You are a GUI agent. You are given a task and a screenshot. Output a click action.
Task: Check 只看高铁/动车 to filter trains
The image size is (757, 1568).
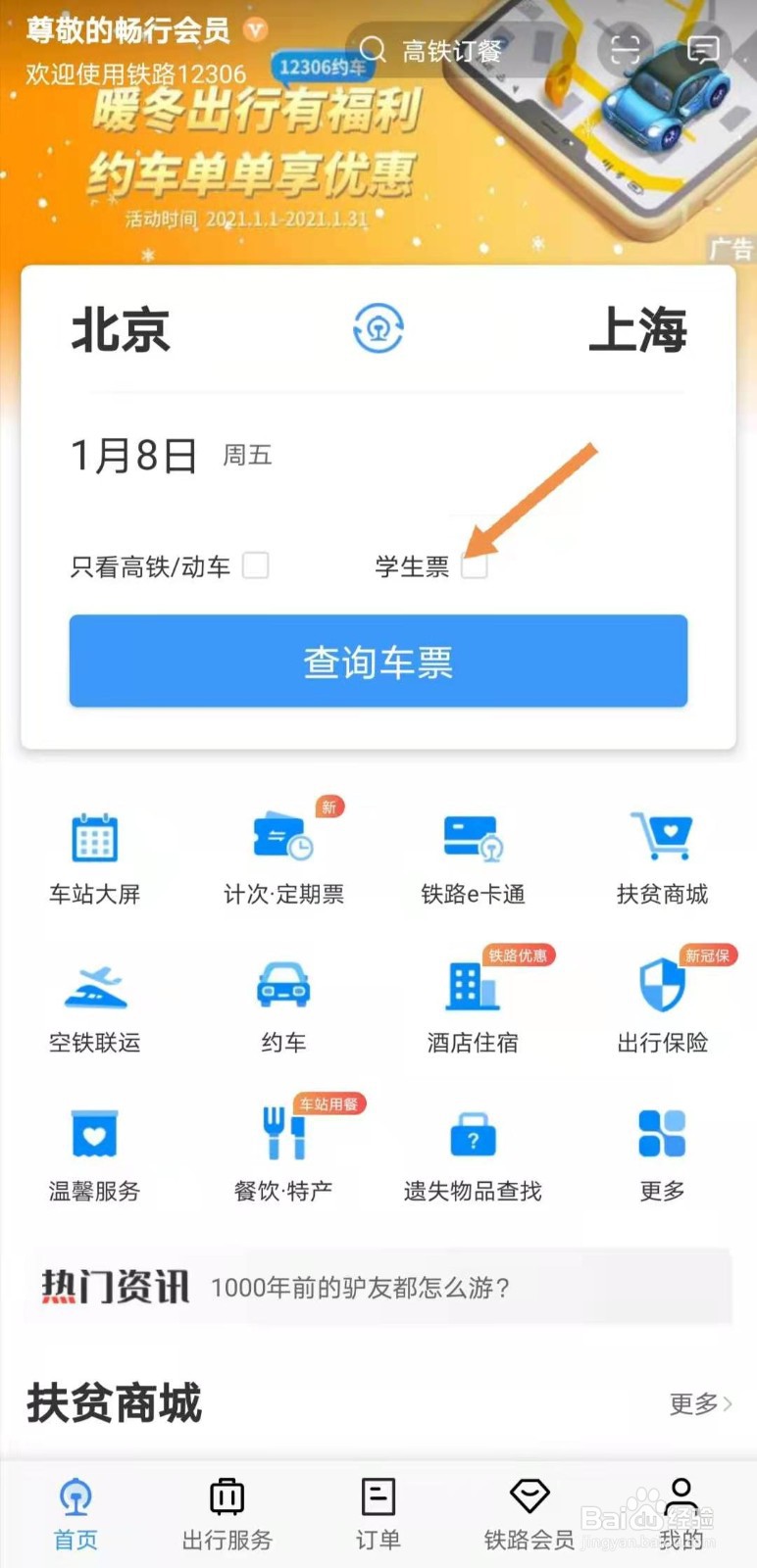(x=256, y=565)
